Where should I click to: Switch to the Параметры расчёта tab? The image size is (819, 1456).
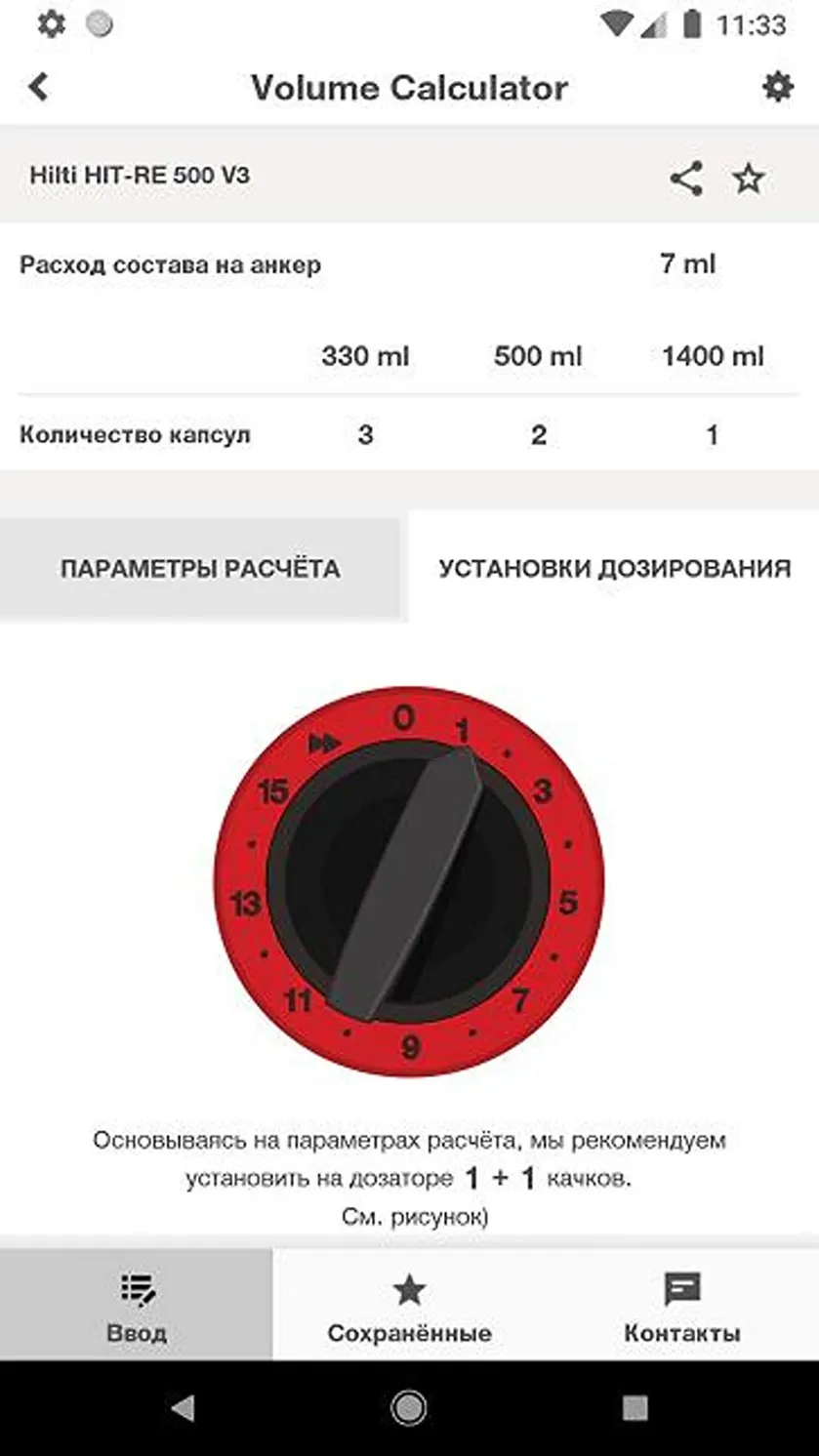coord(200,569)
